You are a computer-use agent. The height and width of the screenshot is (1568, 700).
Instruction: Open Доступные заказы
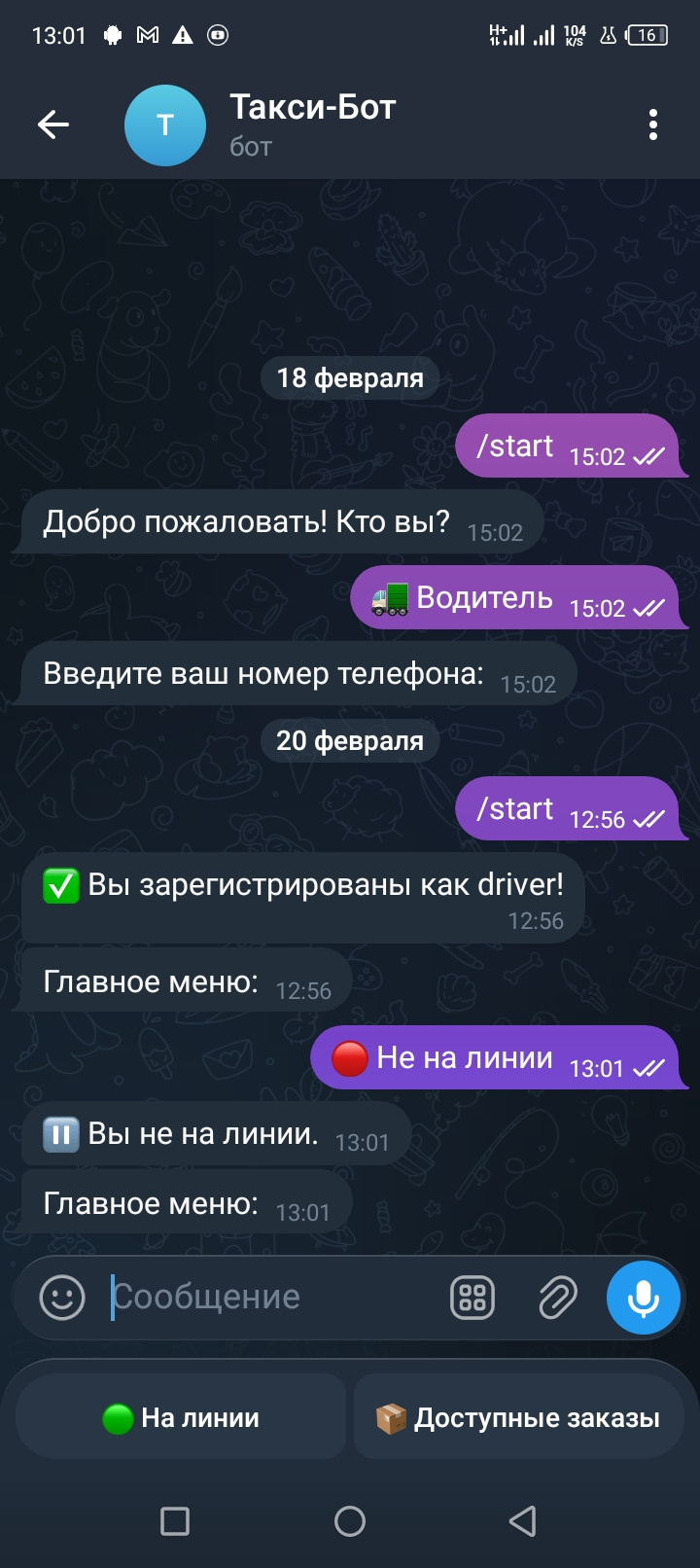pyautogui.click(x=518, y=1418)
